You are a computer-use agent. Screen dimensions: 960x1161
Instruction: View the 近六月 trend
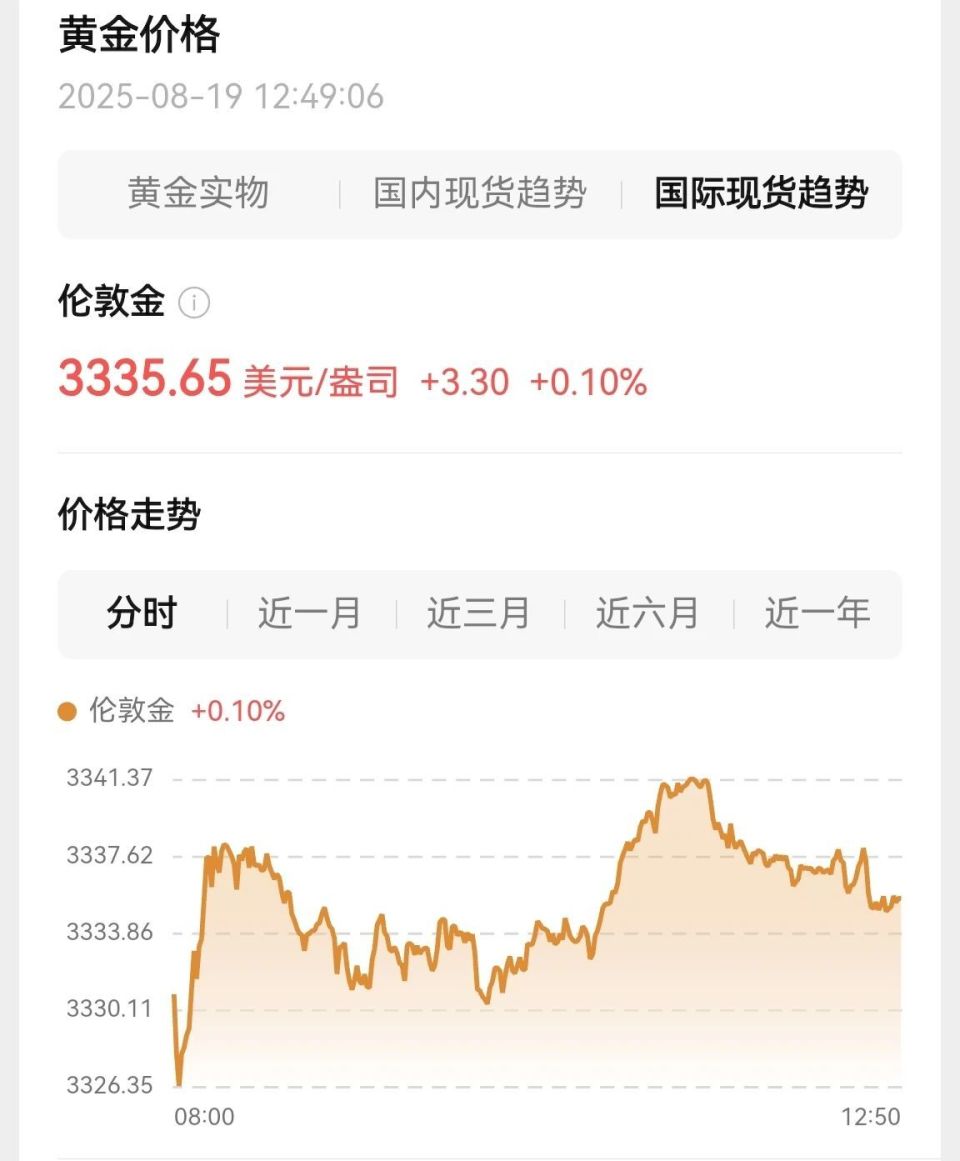click(x=648, y=613)
